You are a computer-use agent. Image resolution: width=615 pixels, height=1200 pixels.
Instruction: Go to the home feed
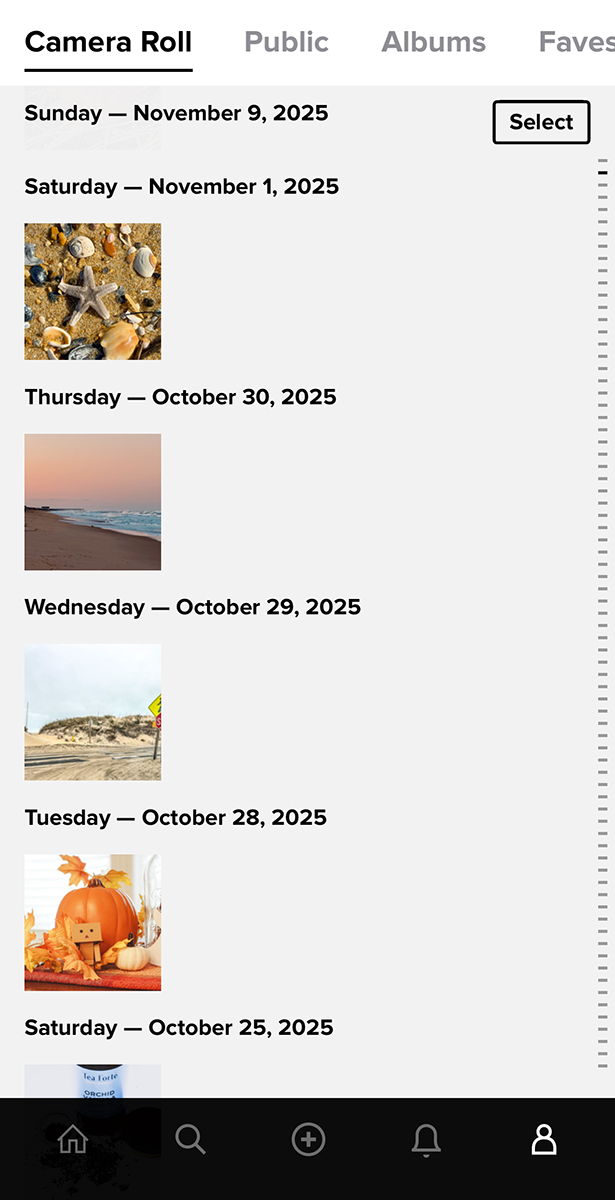(x=73, y=1139)
